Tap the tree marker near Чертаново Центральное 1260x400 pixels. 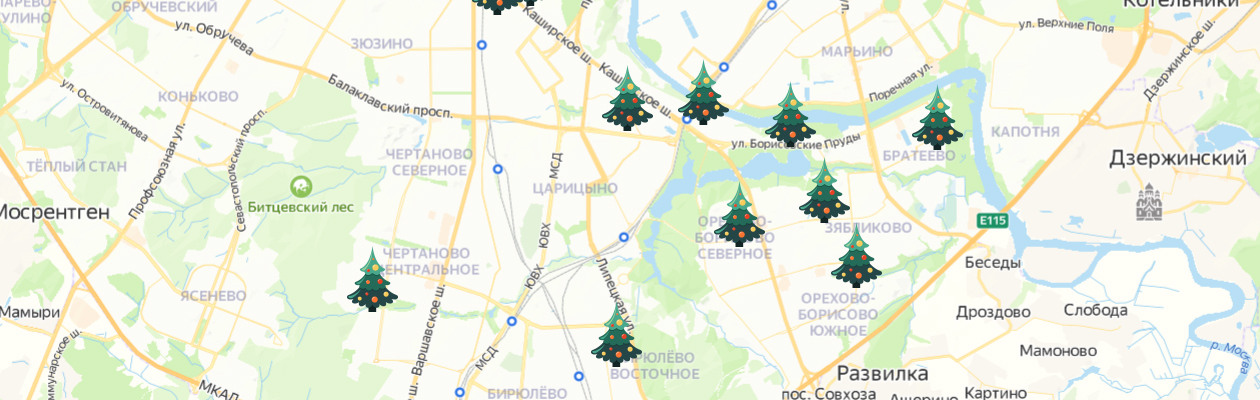click(x=372, y=280)
